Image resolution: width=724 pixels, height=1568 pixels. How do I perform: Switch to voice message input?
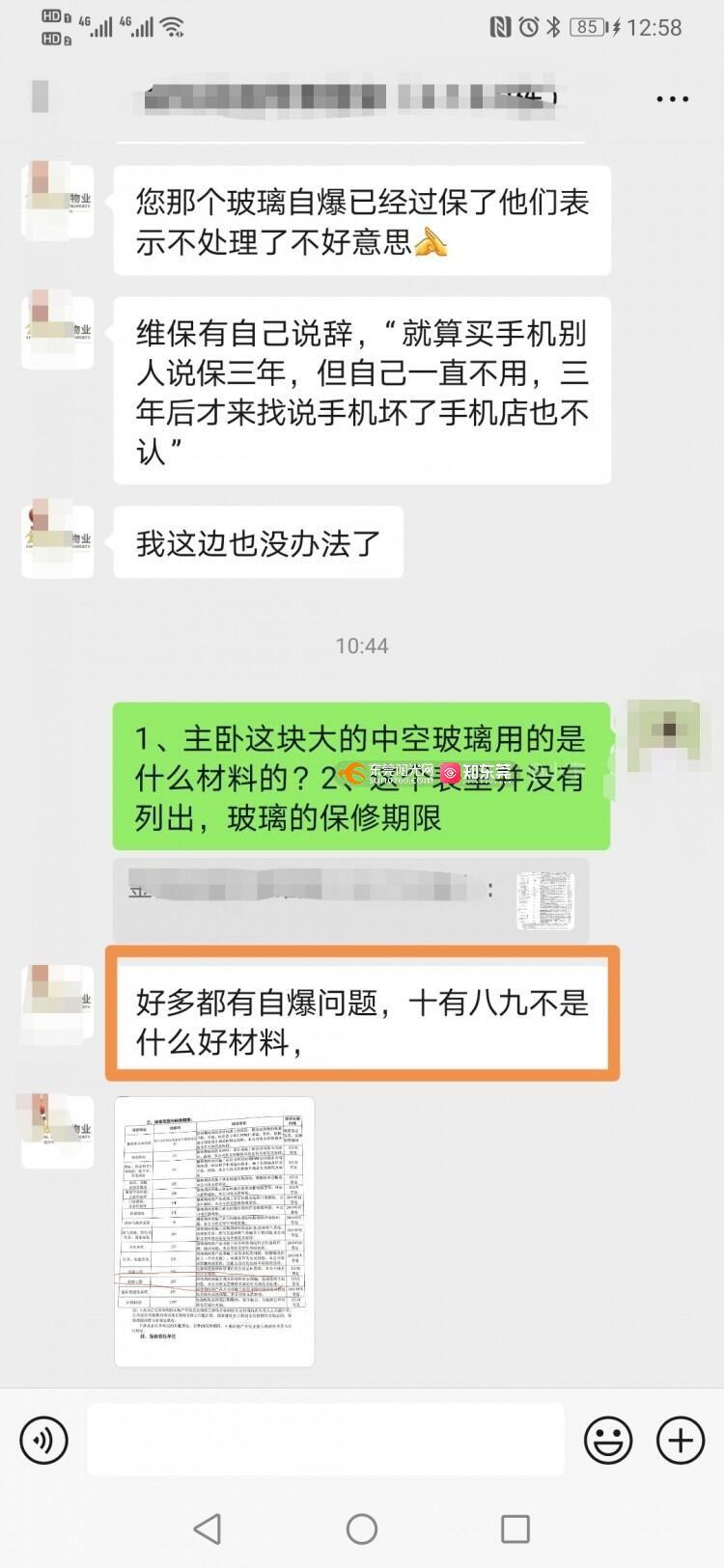point(44,1441)
